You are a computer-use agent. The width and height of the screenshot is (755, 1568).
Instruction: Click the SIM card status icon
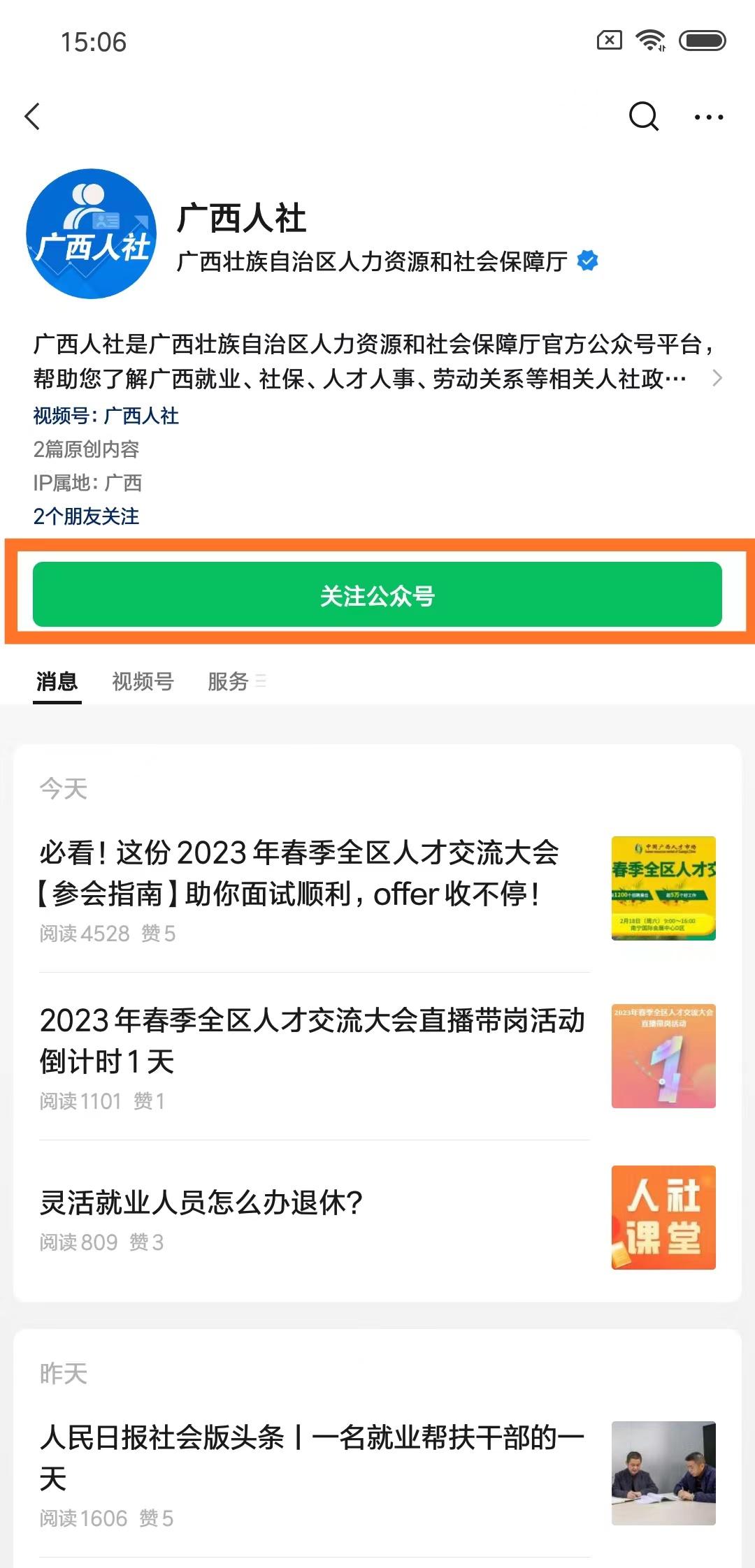click(608, 41)
